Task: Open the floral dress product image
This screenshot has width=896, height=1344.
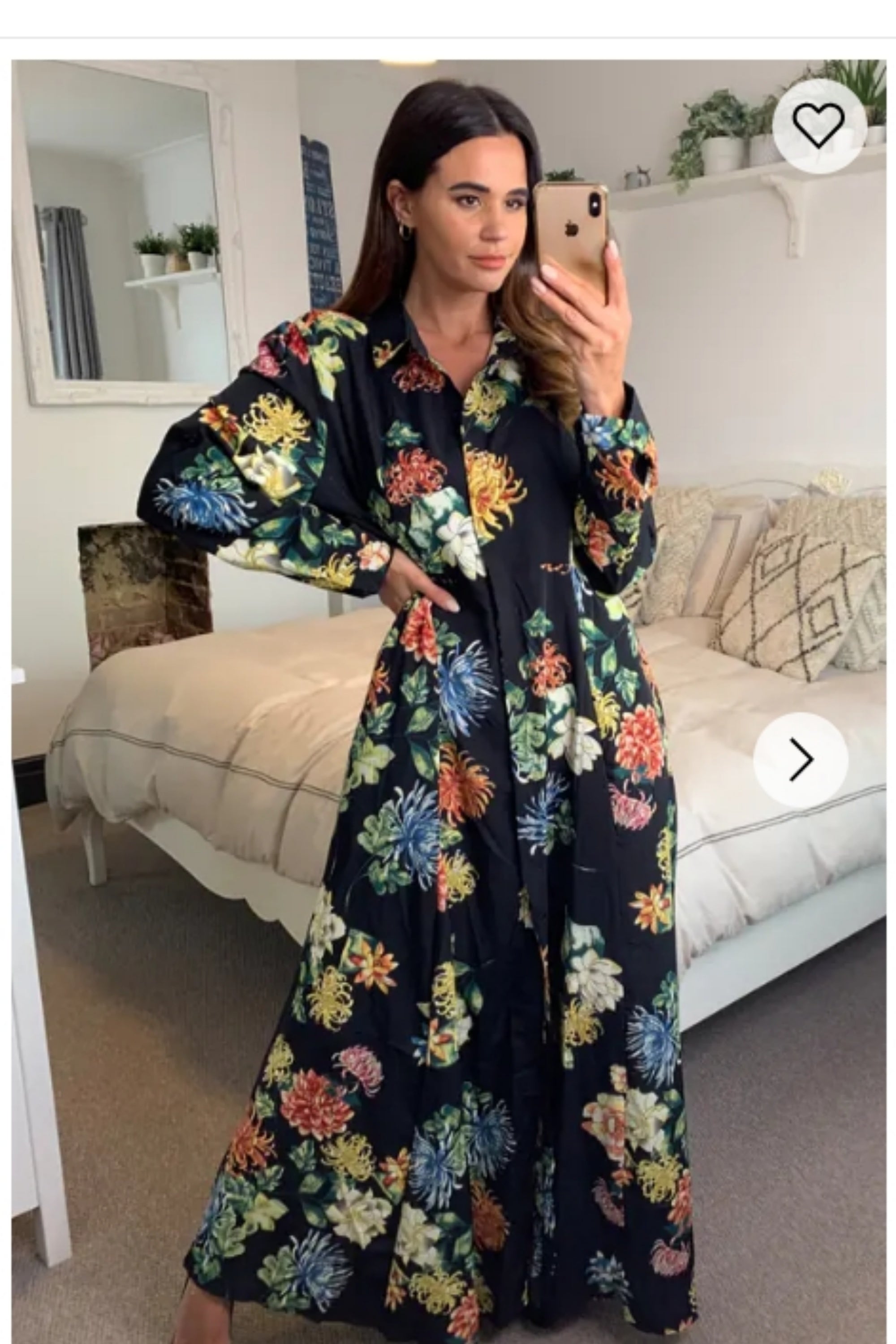Action: click(x=434, y=743)
